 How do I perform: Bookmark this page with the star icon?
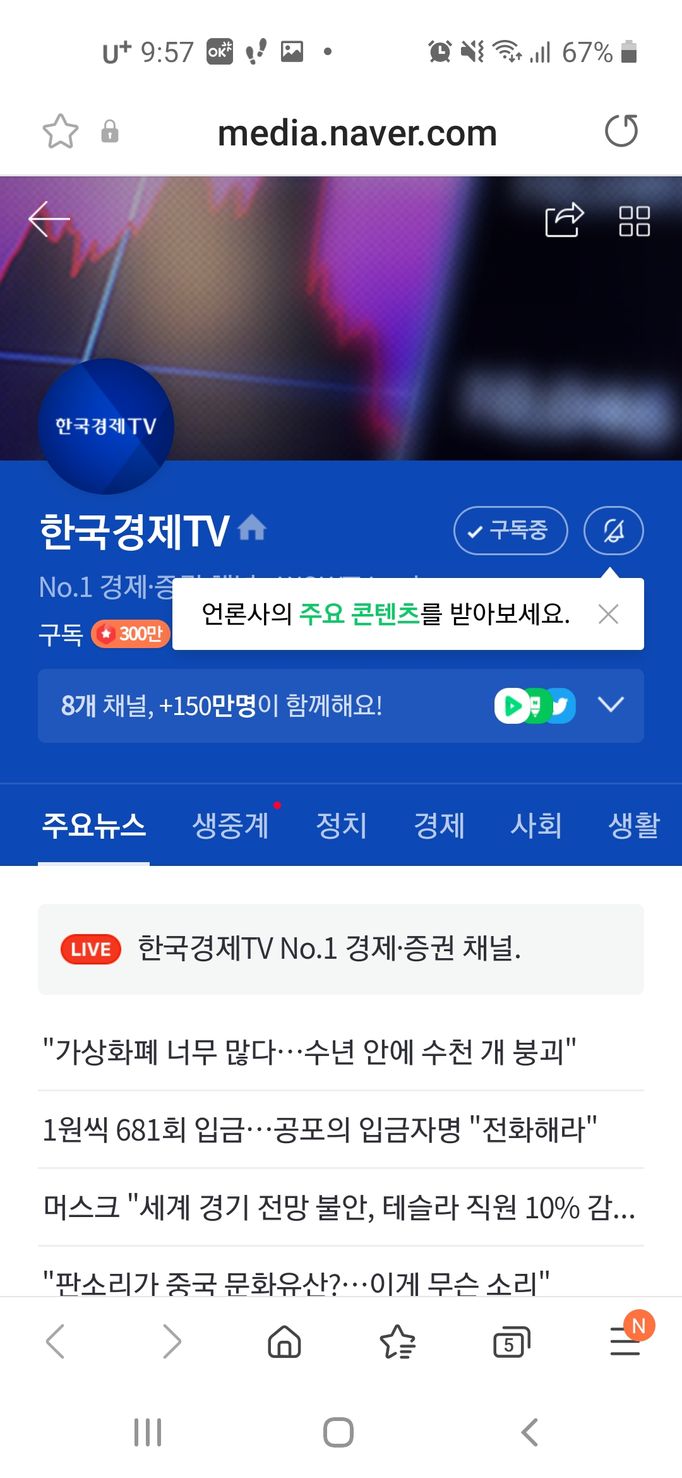coord(60,132)
